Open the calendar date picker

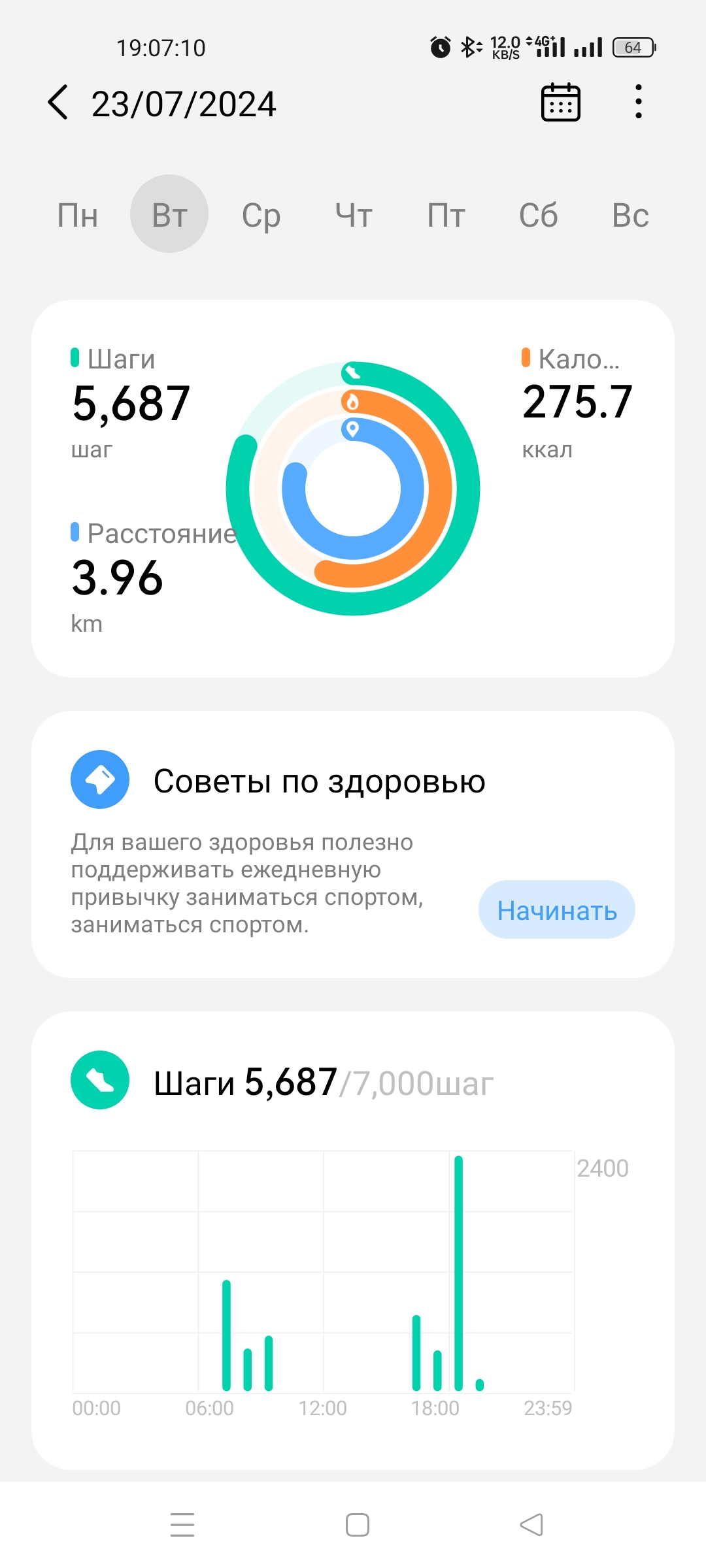[x=560, y=103]
